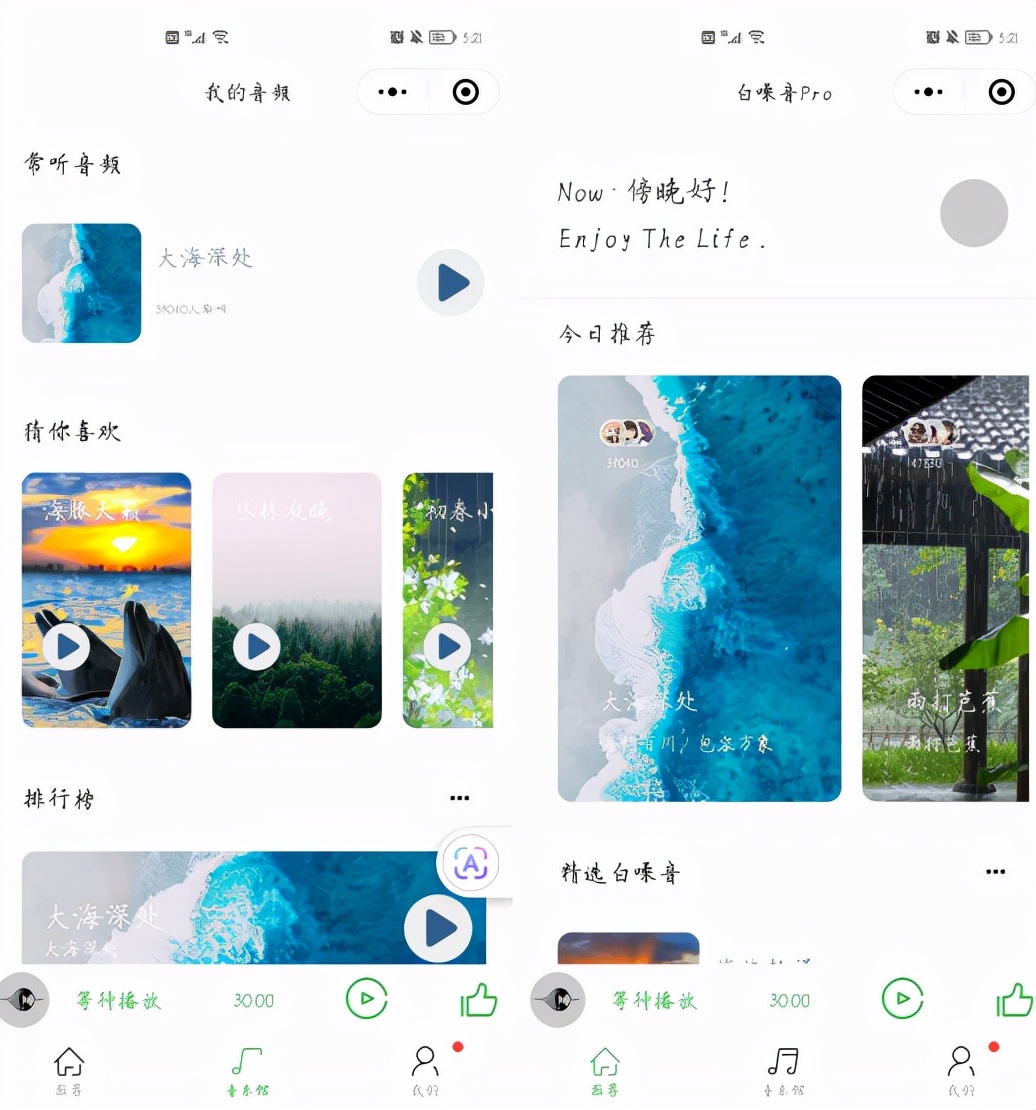Screen dimensions: 1036x1110
Task: Open the 雨打芭蕉 card under 今日推荐
Action: (x=945, y=588)
